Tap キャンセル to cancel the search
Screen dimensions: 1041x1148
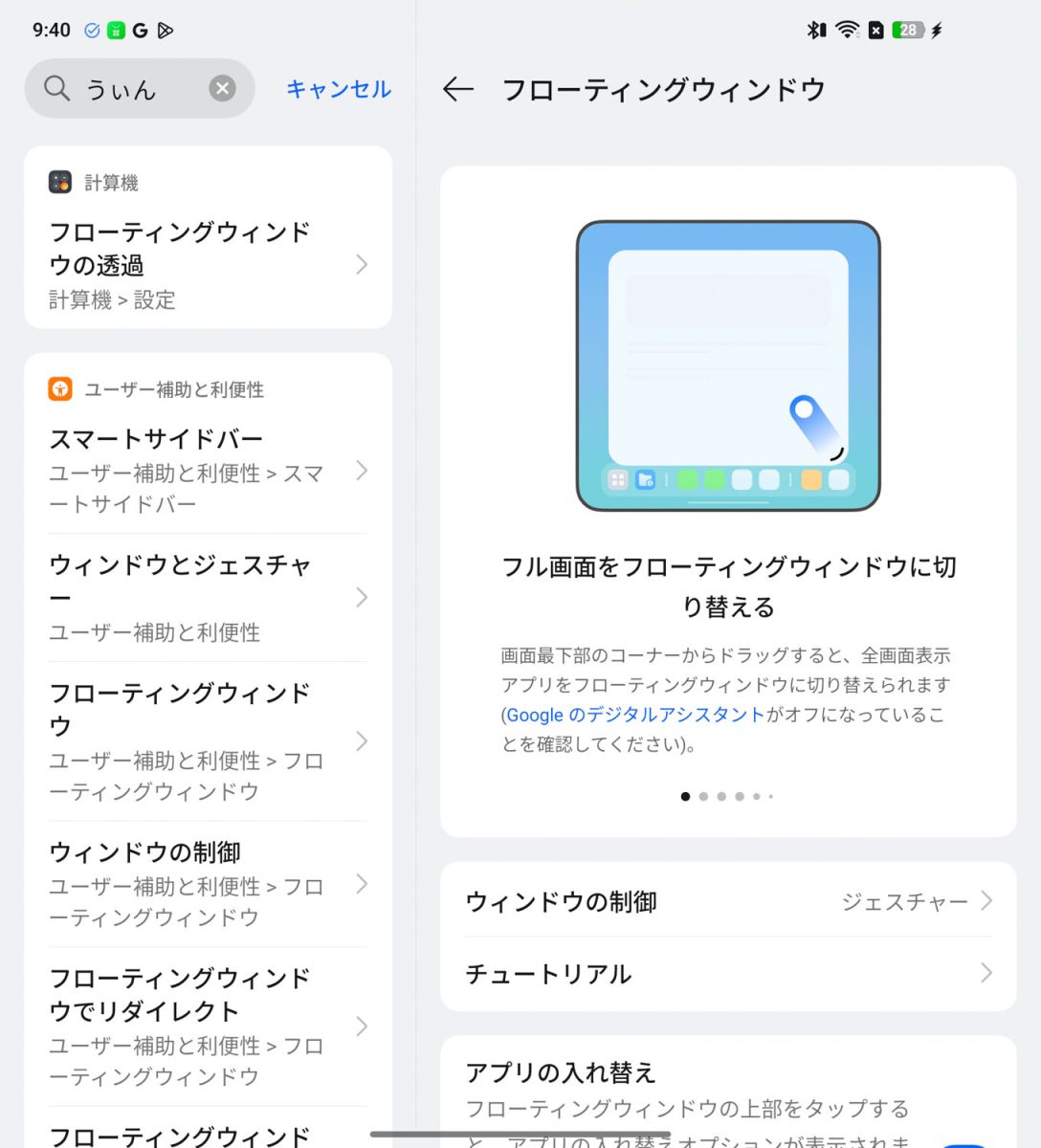tap(339, 89)
